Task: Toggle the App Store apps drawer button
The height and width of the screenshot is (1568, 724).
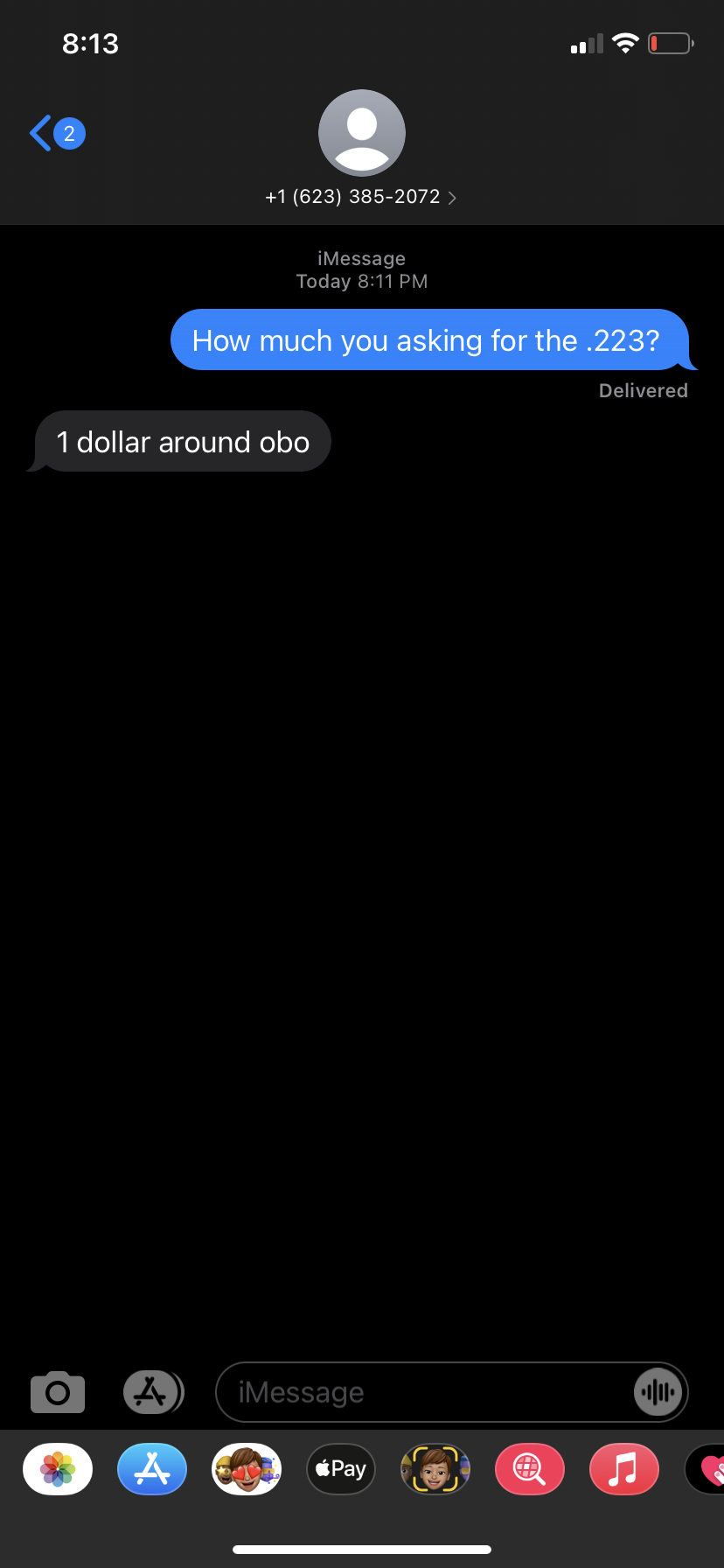Action: click(x=153, y=1392)
